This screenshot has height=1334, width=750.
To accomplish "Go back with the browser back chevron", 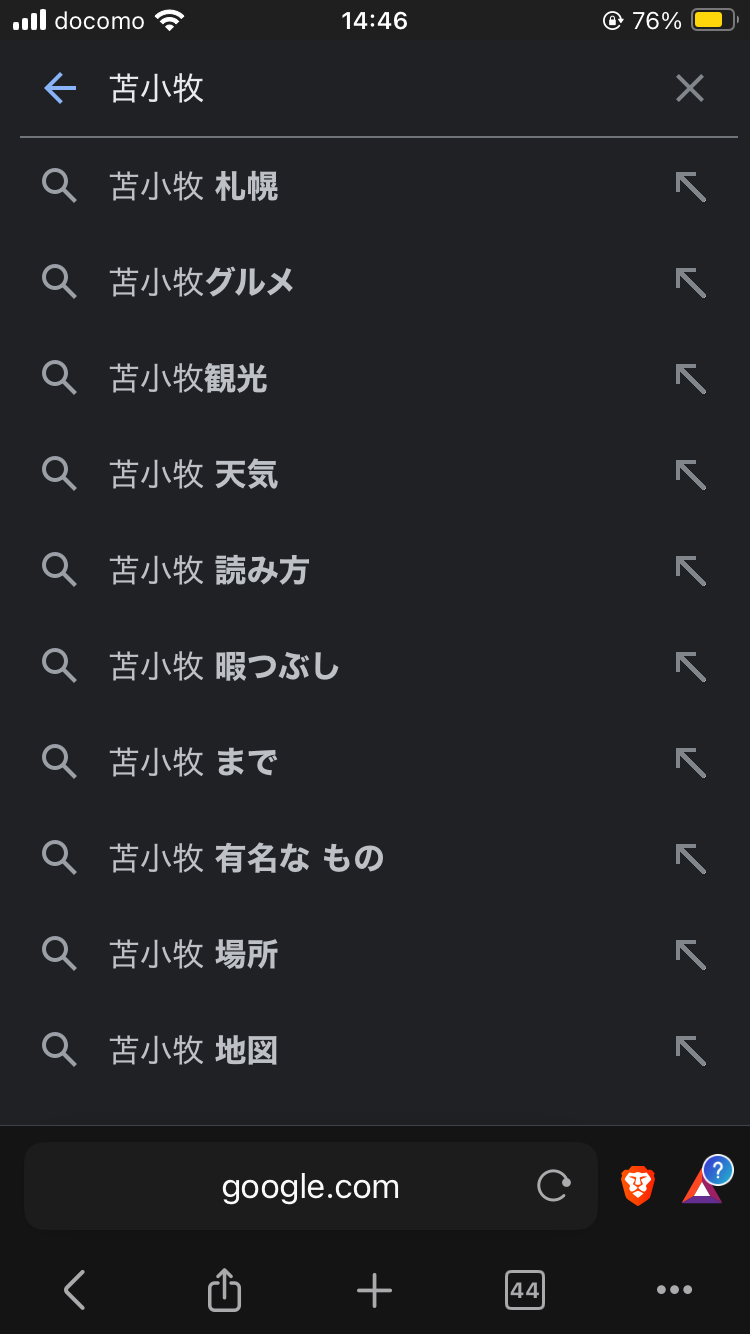I will tap(75, 1290).
